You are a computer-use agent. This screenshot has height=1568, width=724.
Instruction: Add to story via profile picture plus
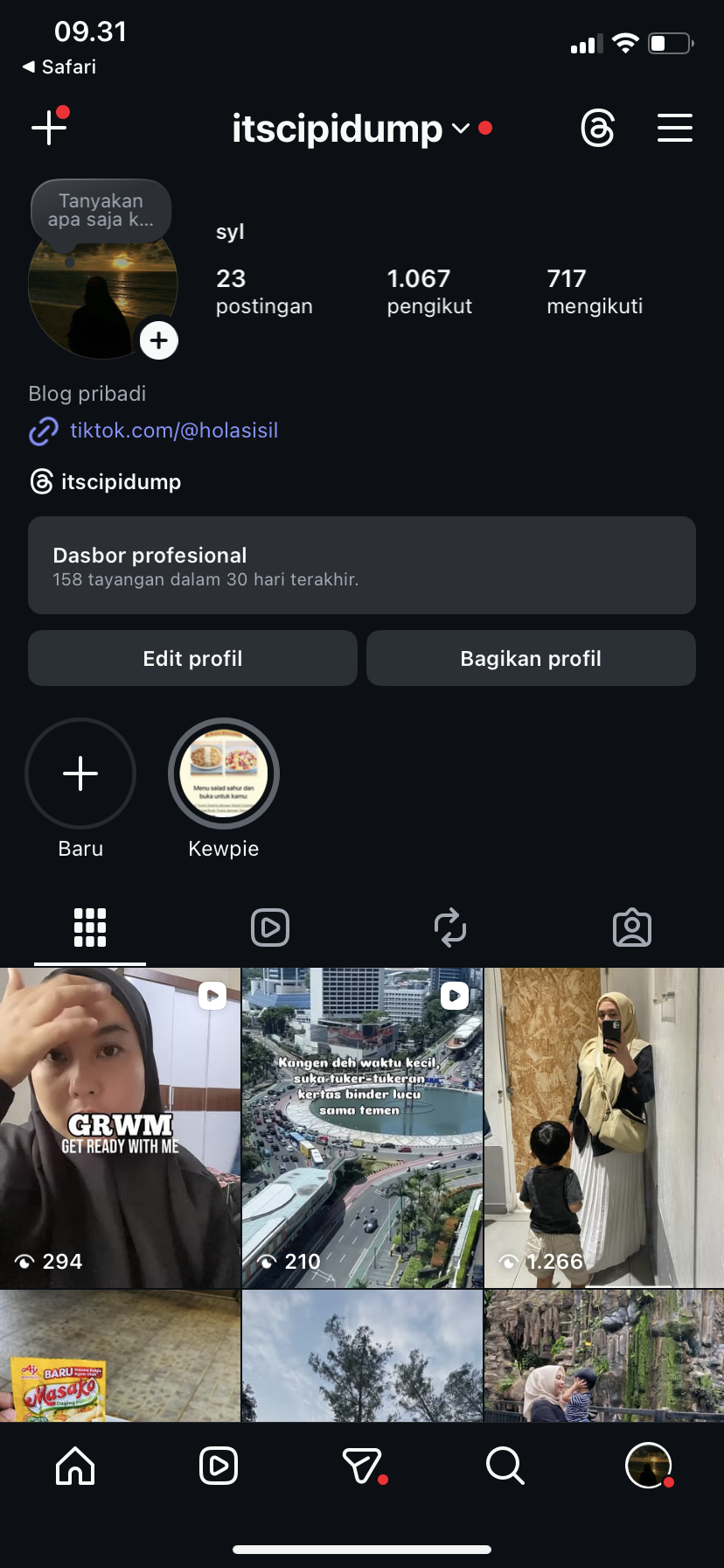[x=159, y=340]
